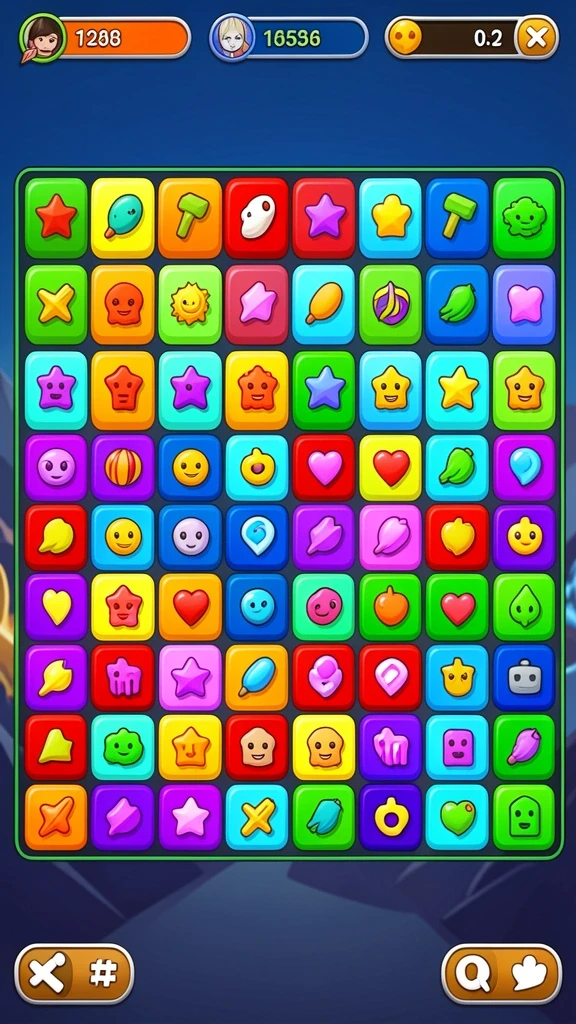
Task: Open the player avatar with score 1288
Action: click(42, 38)
